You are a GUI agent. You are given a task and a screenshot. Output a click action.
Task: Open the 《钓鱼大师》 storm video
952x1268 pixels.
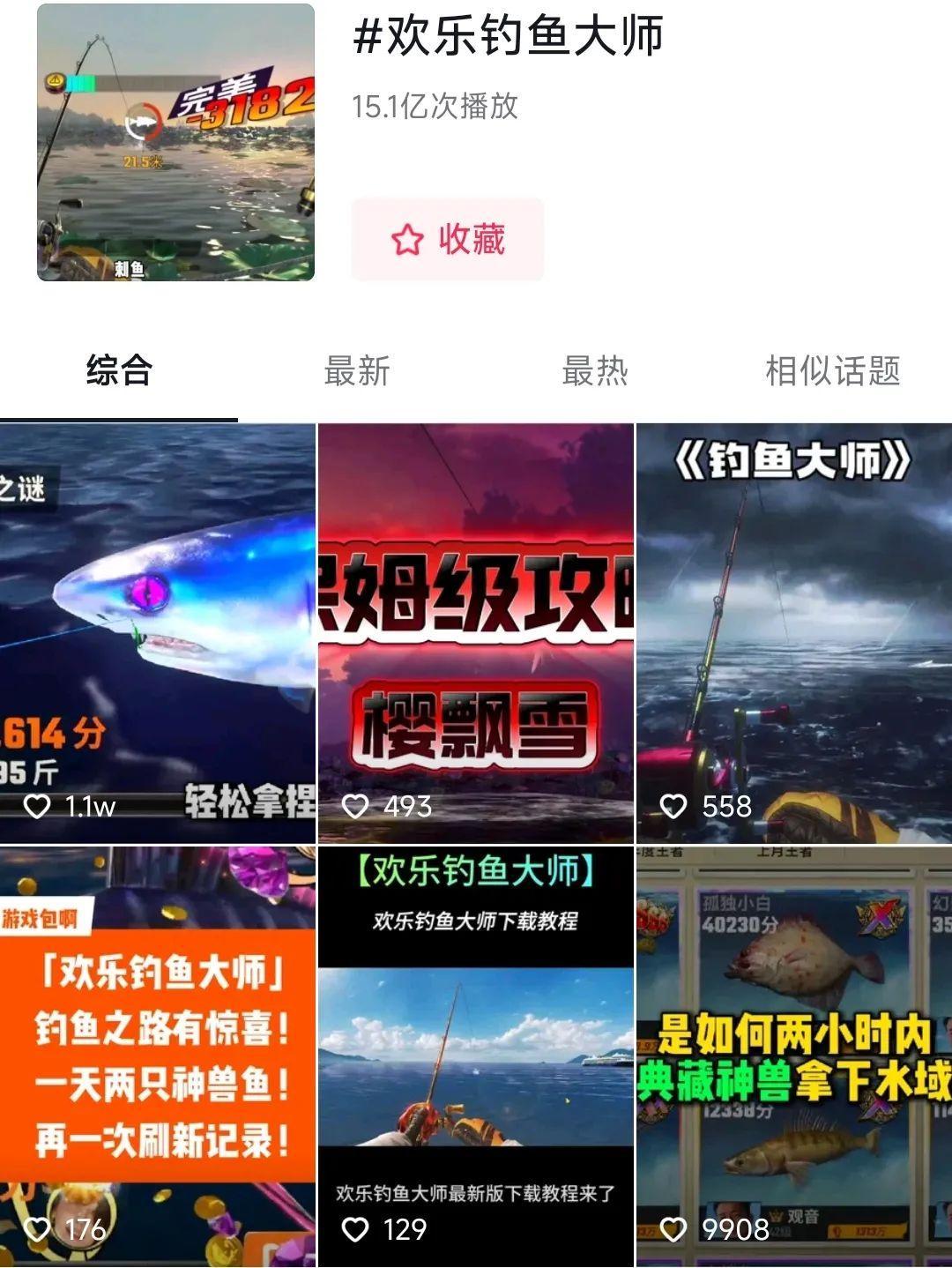pyautogui.click(x=794, y=633)
